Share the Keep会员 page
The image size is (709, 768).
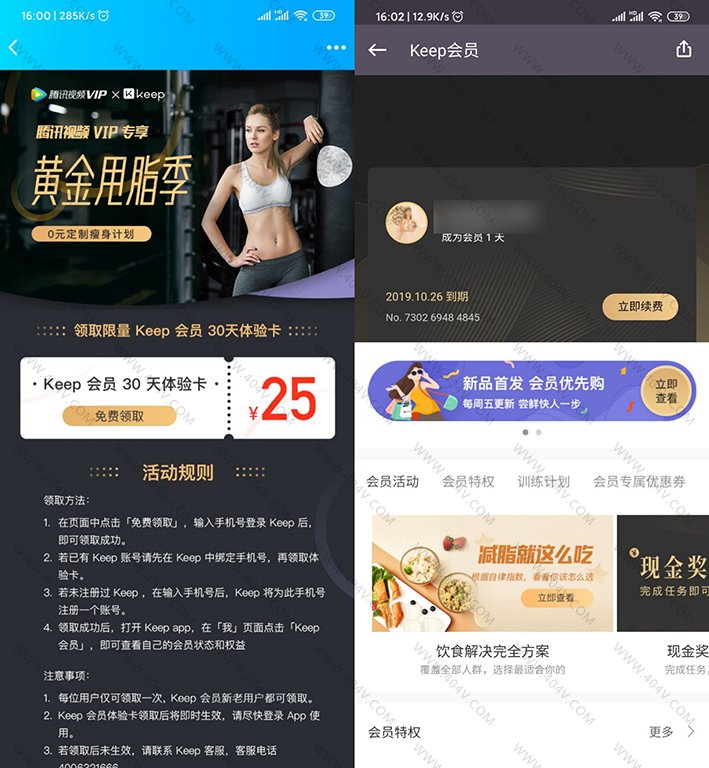point(684,50)
